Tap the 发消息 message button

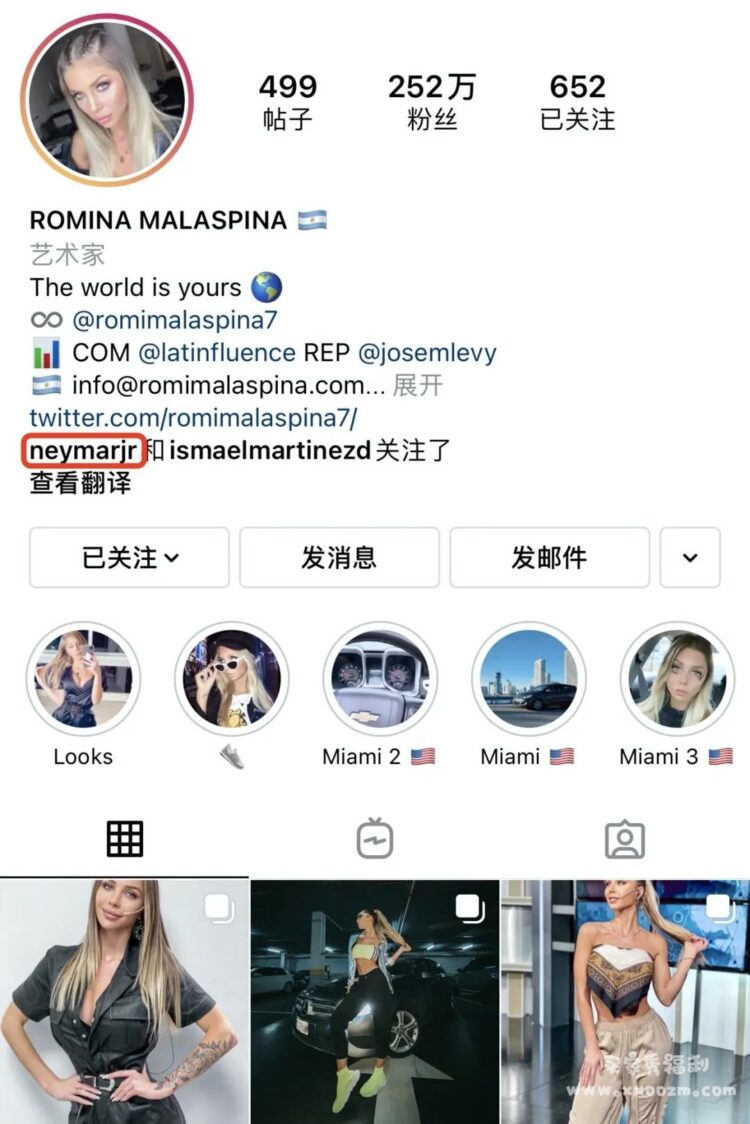point(339,557)
